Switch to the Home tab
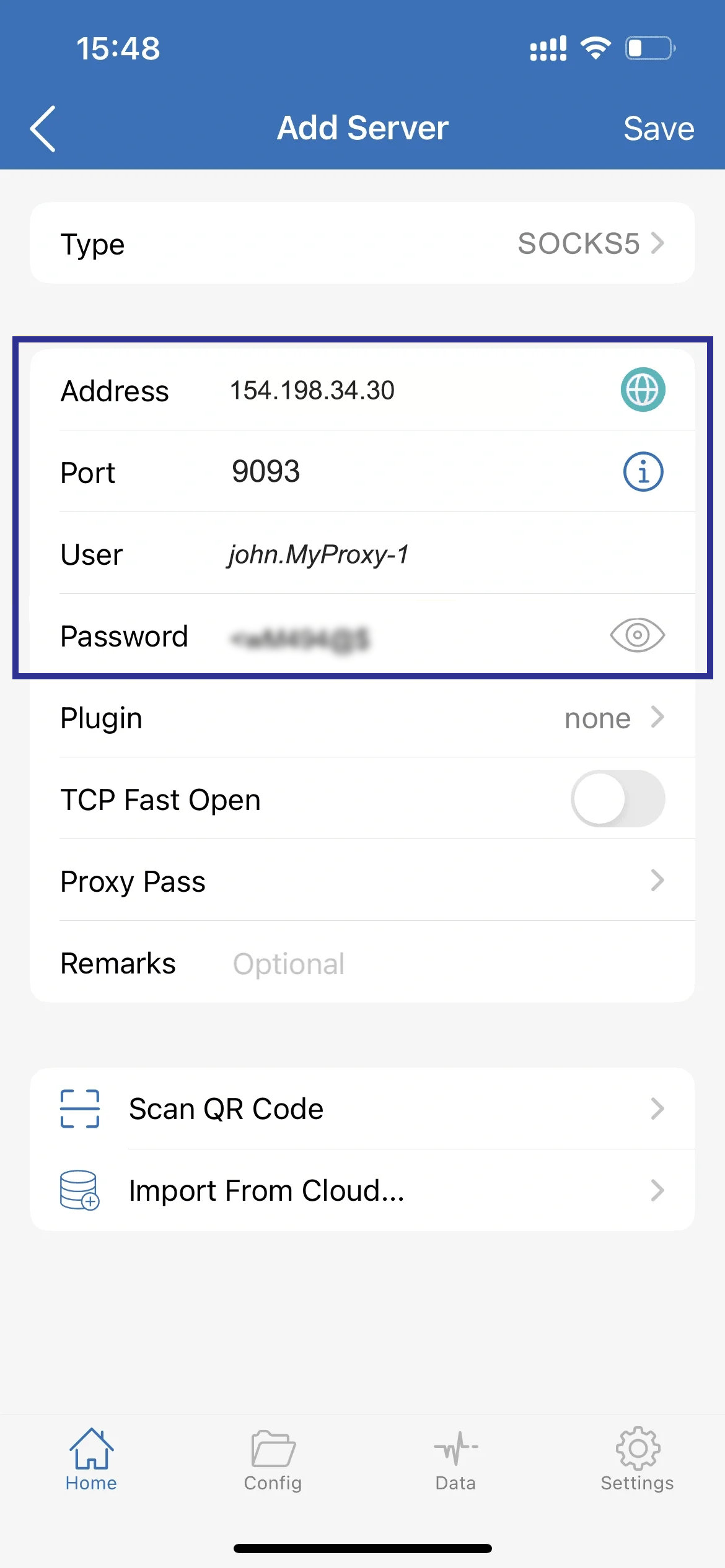 click(x=91, y=1459)
